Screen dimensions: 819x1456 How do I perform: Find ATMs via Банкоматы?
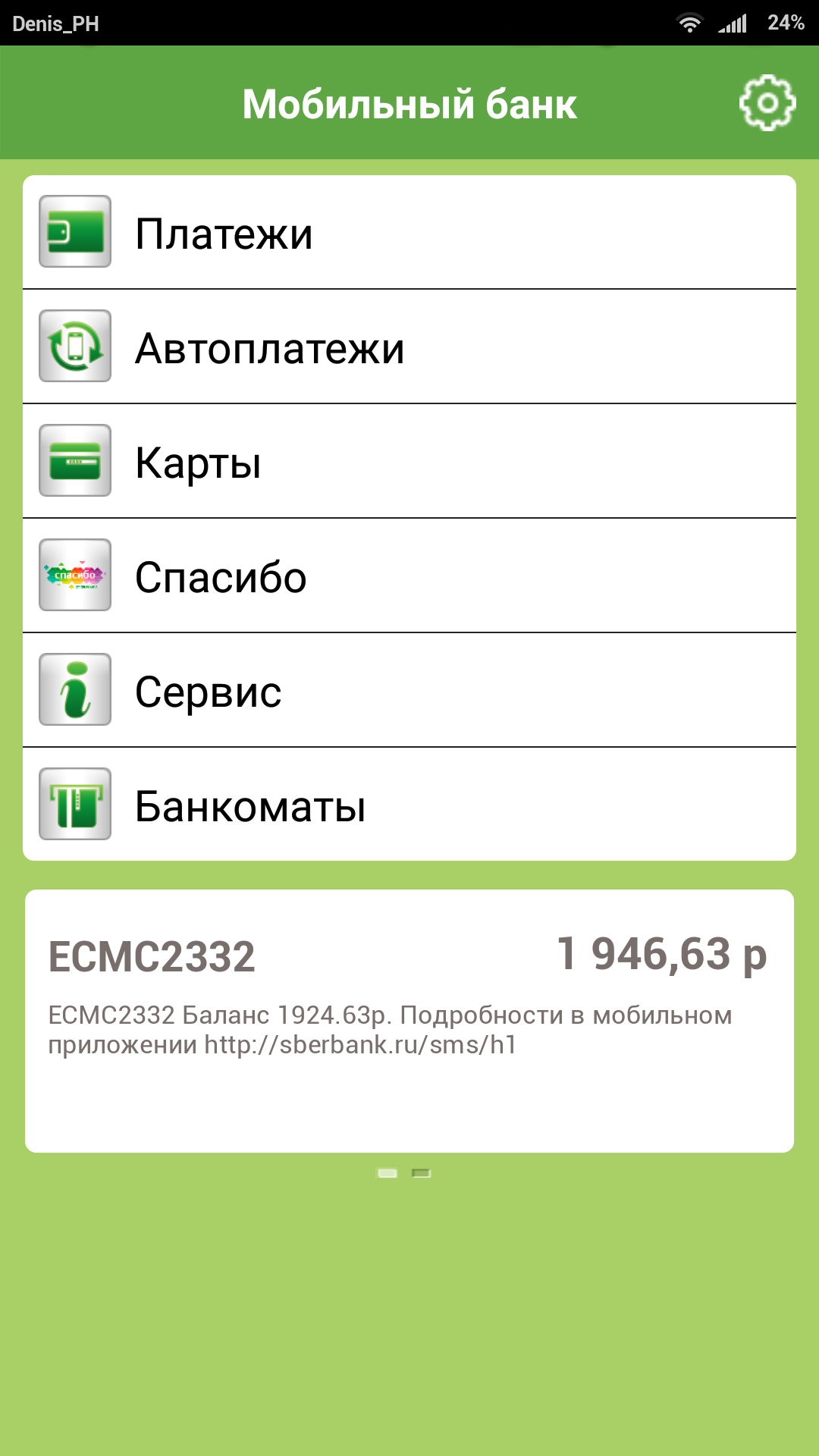409,805
